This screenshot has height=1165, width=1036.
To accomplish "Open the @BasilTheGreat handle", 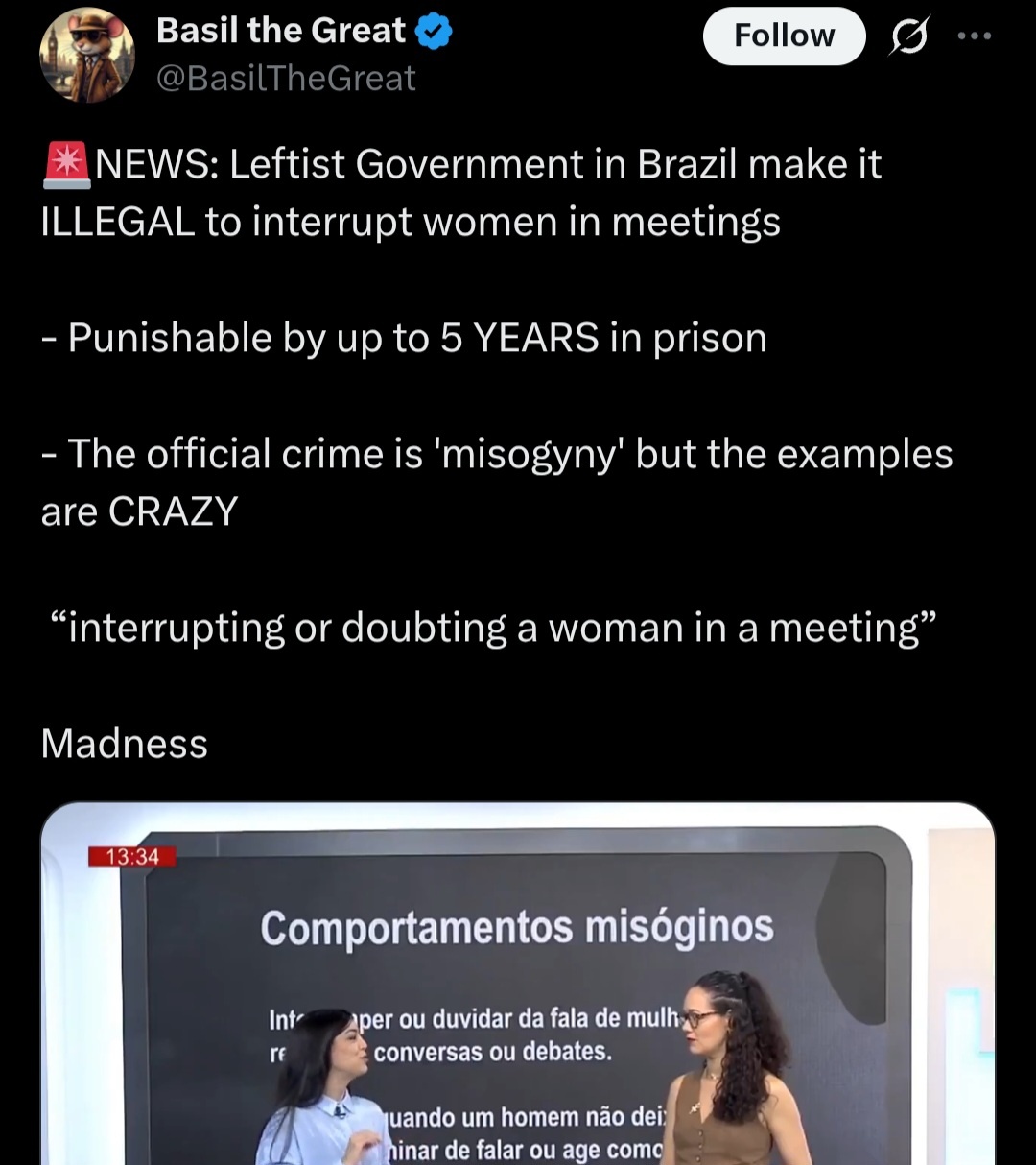I will click(286, 79).
